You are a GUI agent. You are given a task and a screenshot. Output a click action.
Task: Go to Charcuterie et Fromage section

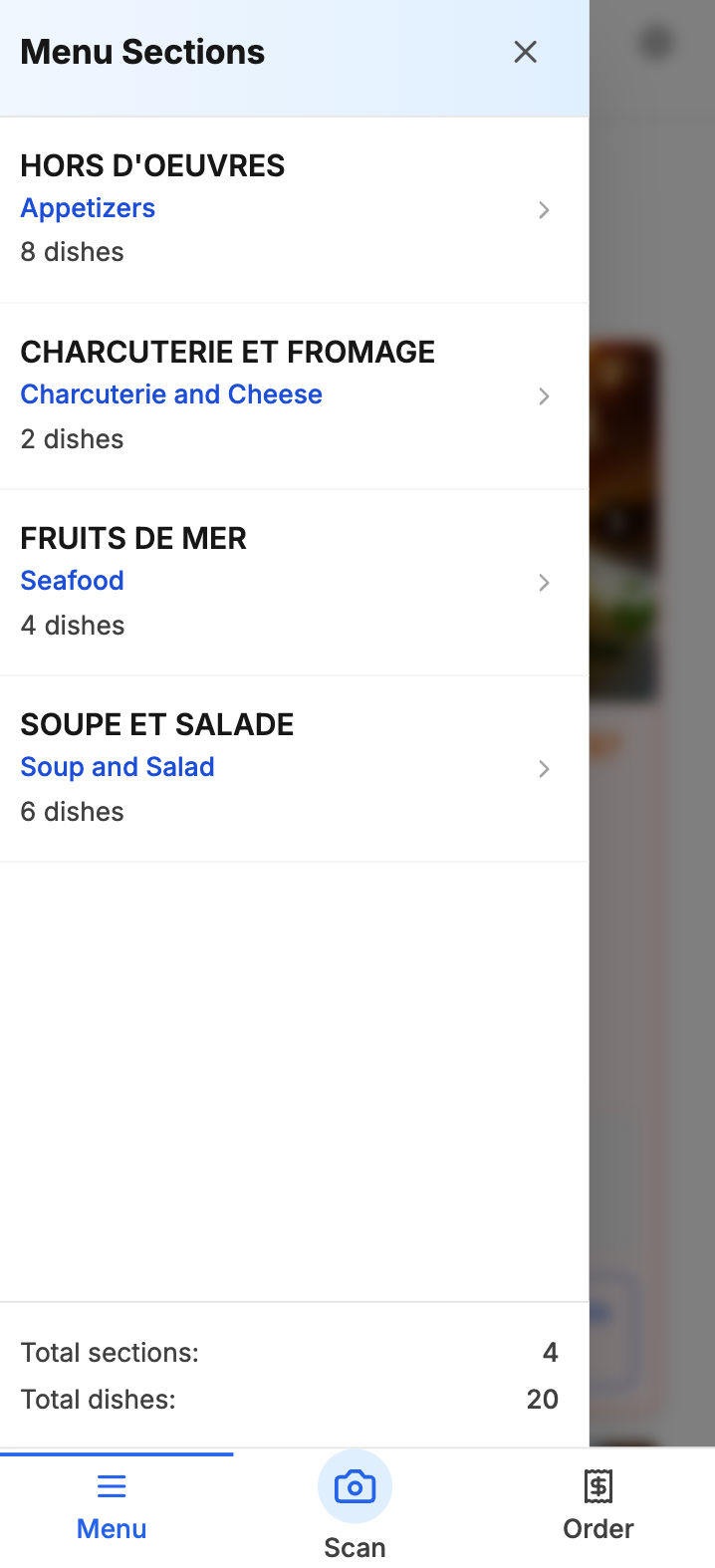tap(294, 395)
